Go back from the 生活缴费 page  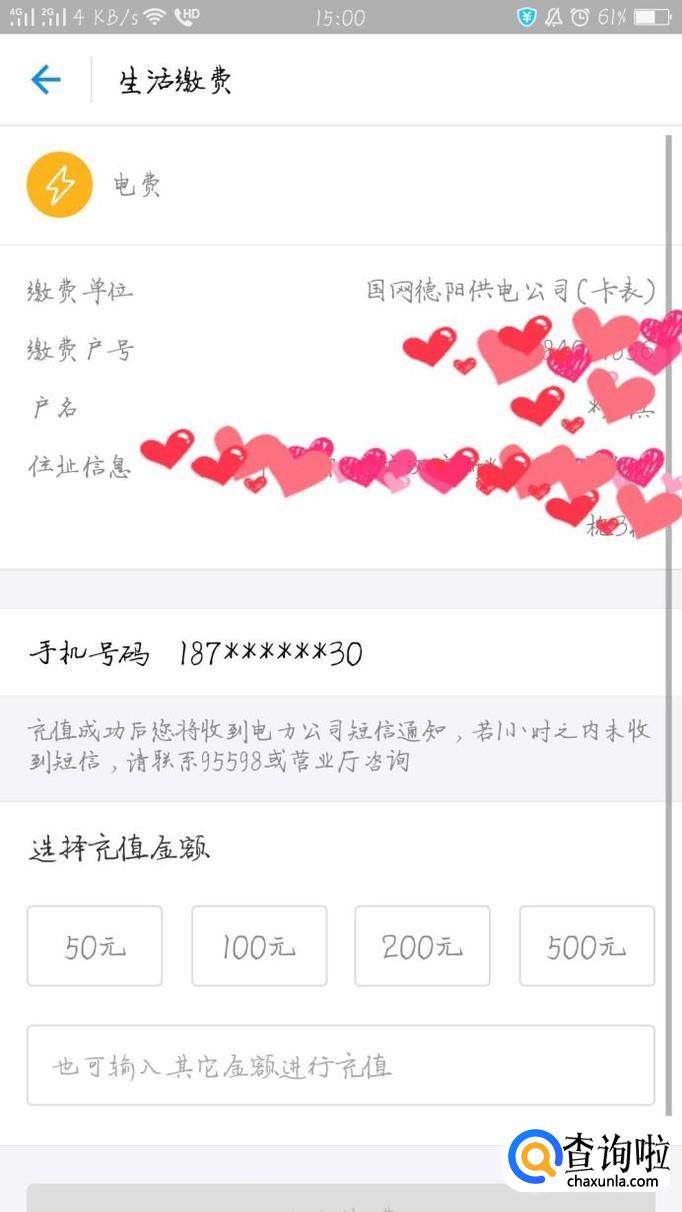46,80
